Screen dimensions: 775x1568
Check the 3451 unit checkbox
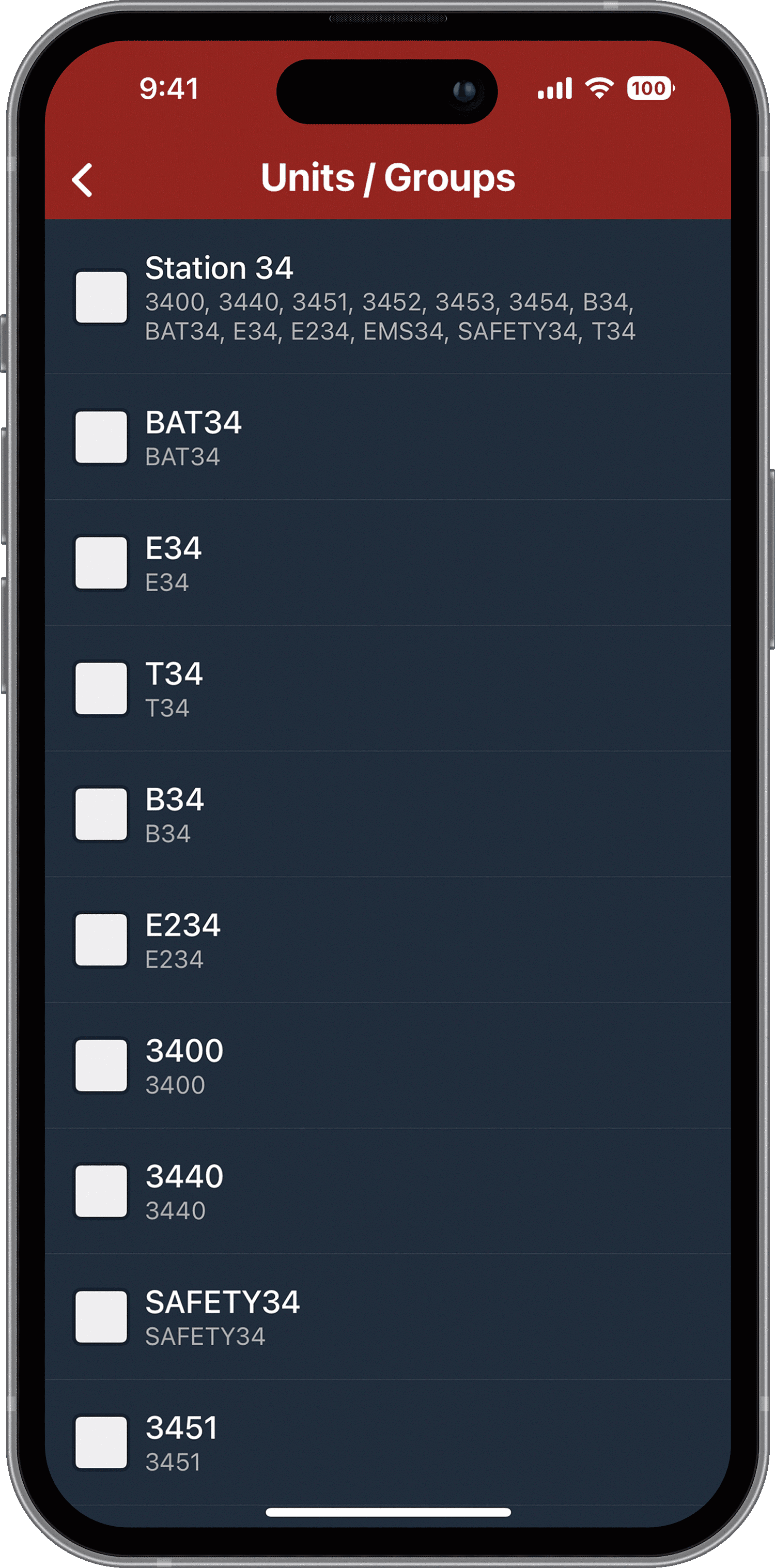tap(101, 1442)
